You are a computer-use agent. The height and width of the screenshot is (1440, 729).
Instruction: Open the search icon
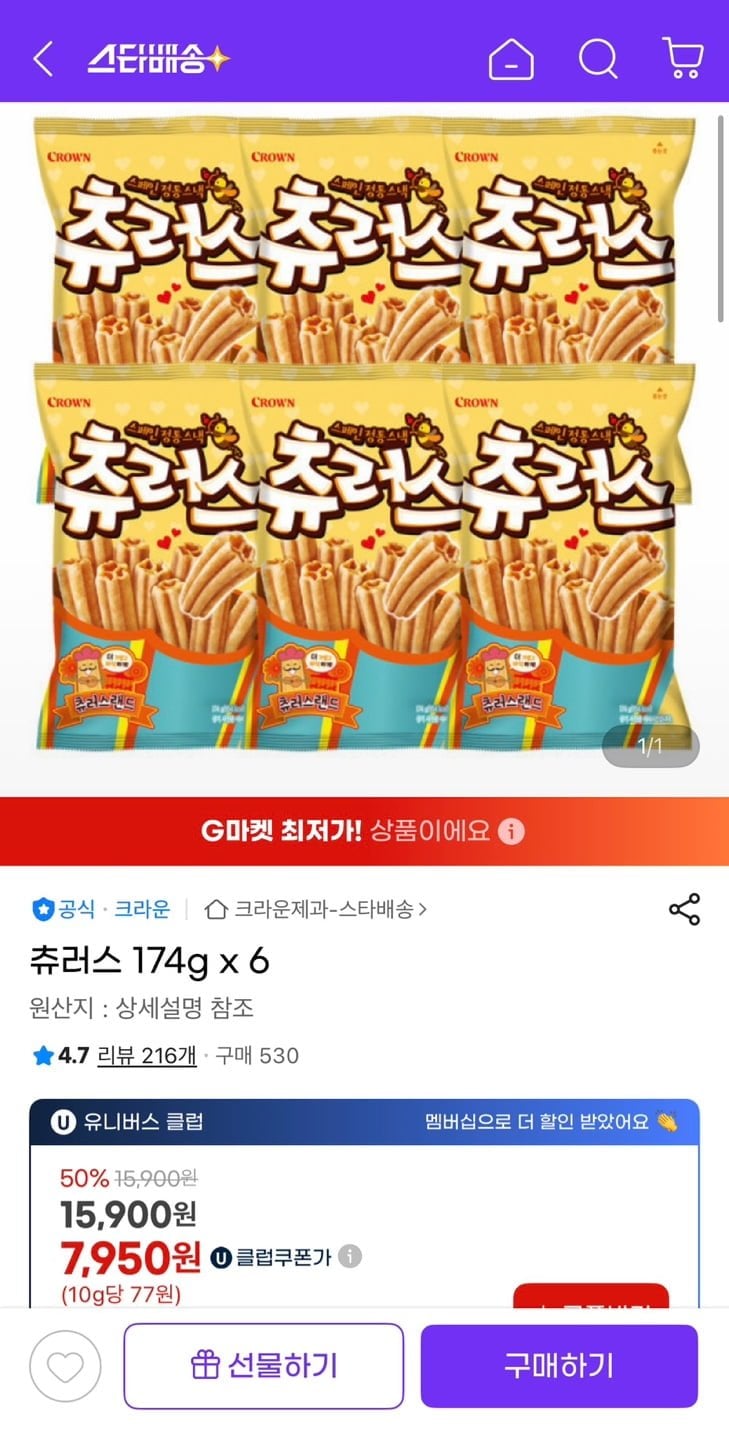point(596,59)
